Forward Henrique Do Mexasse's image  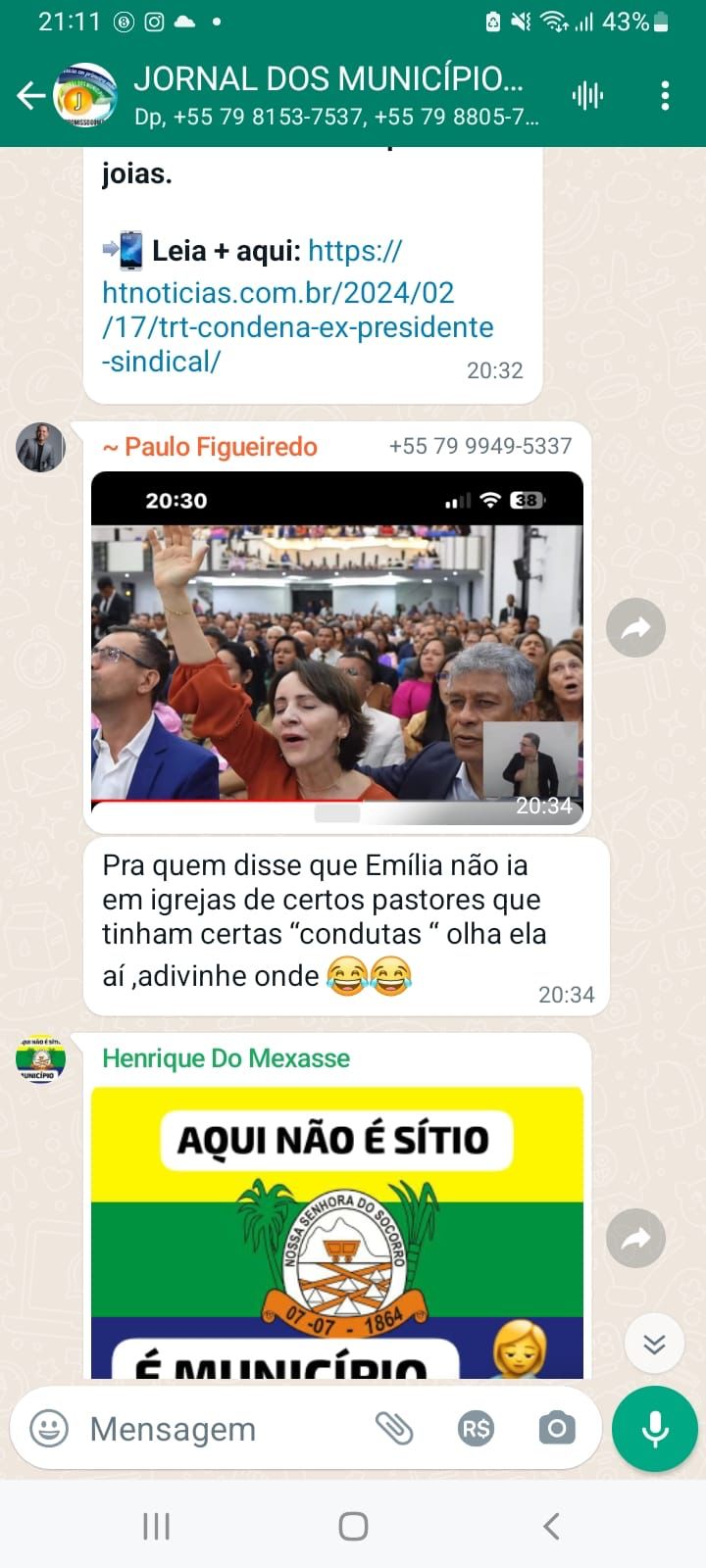[x=635, y=1239]
